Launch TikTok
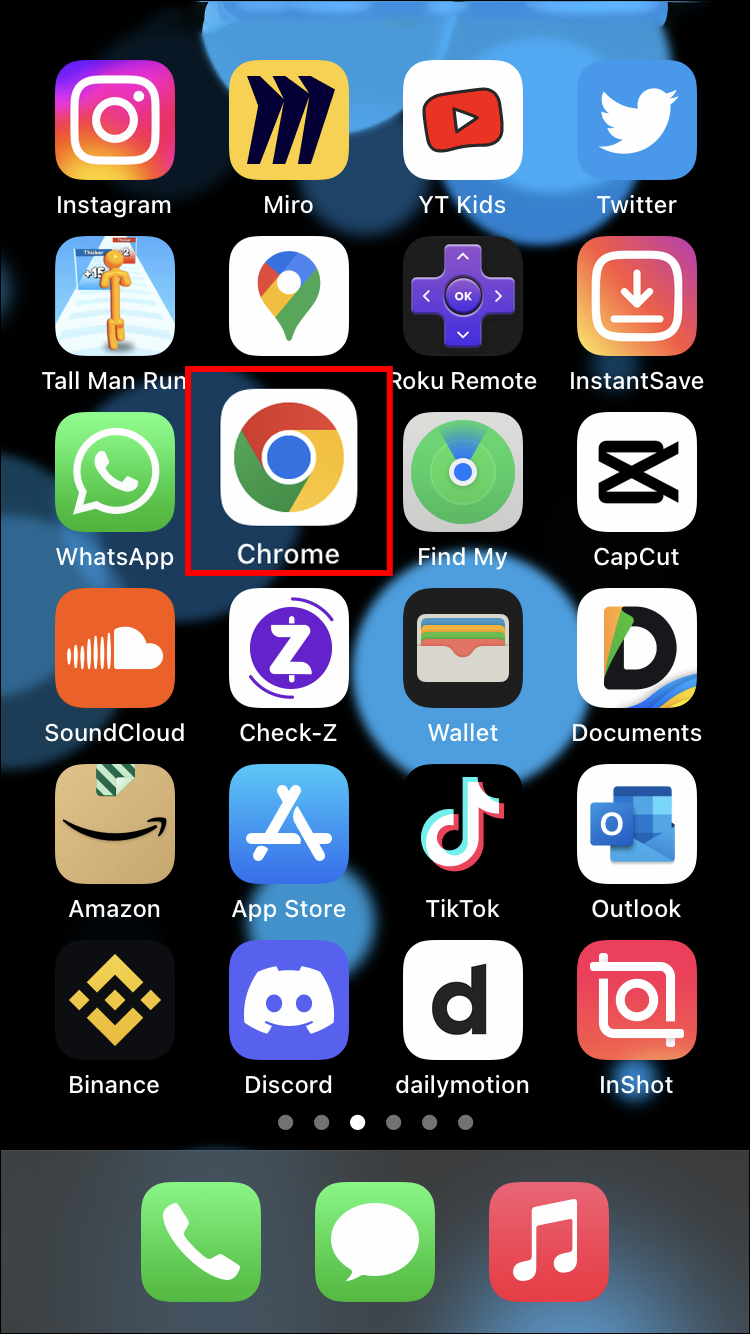The image size is (750, 1334). pos(463,824)
